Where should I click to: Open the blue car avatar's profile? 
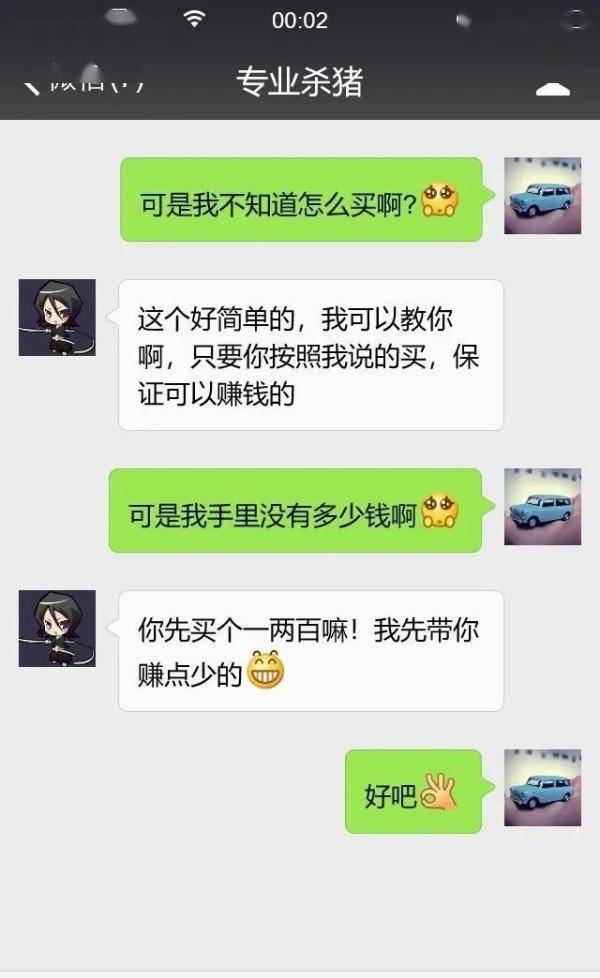pyautogui.click(x=542, y=196)
